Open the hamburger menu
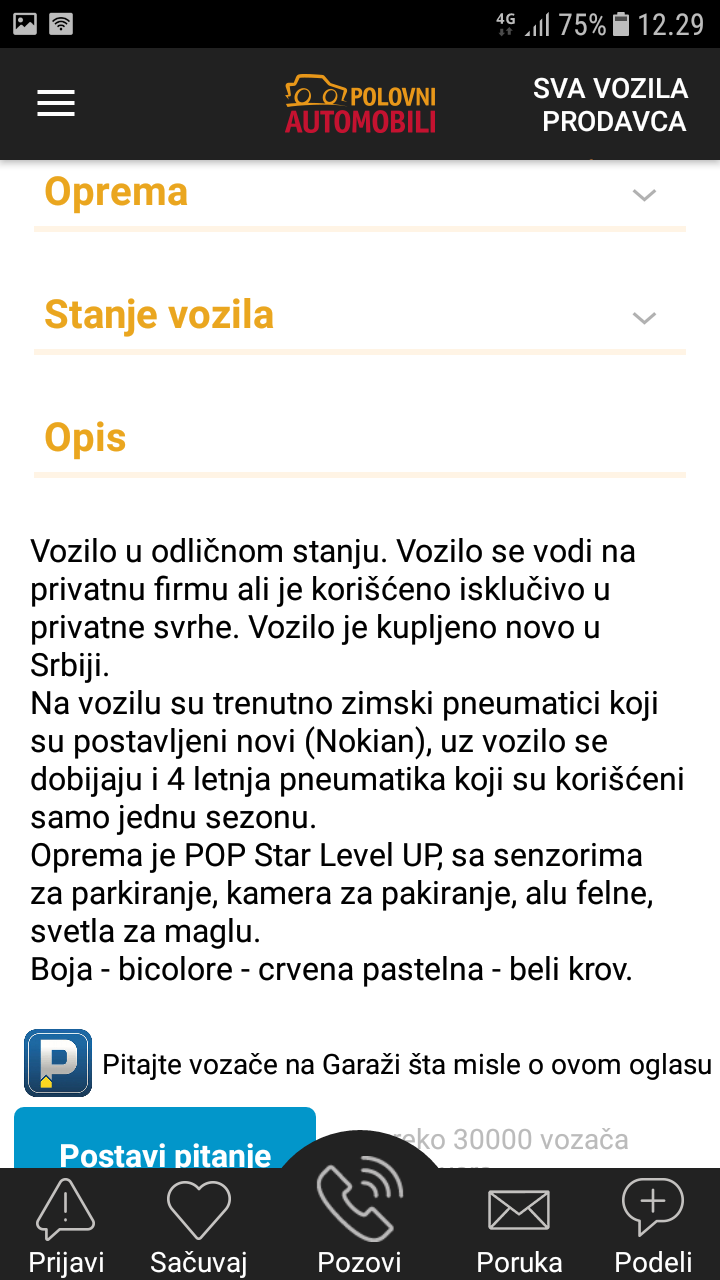 point(56,104)
